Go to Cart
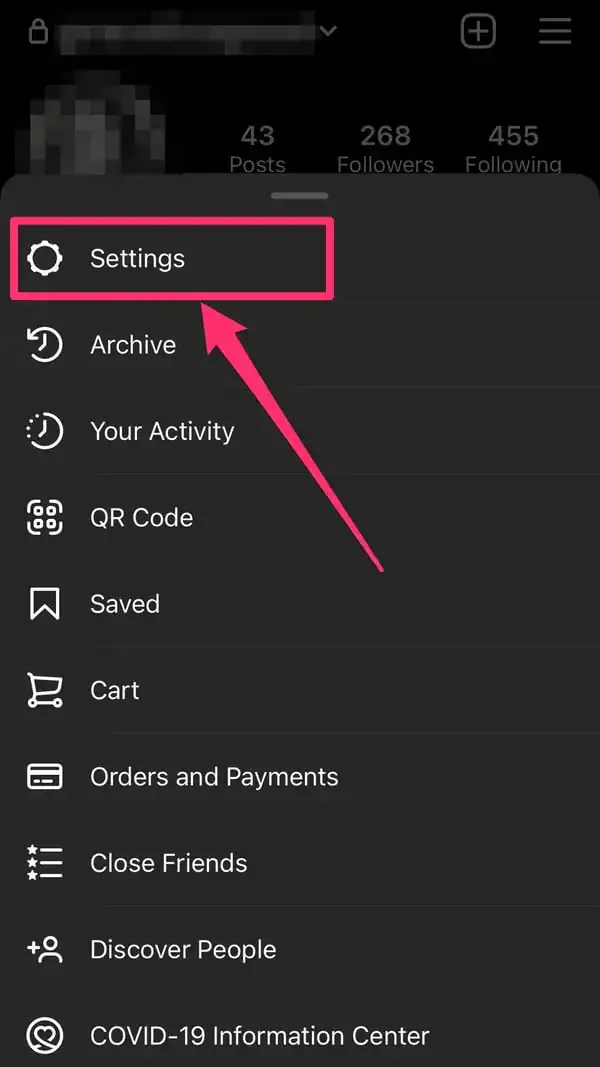 (x=115, y=691)
